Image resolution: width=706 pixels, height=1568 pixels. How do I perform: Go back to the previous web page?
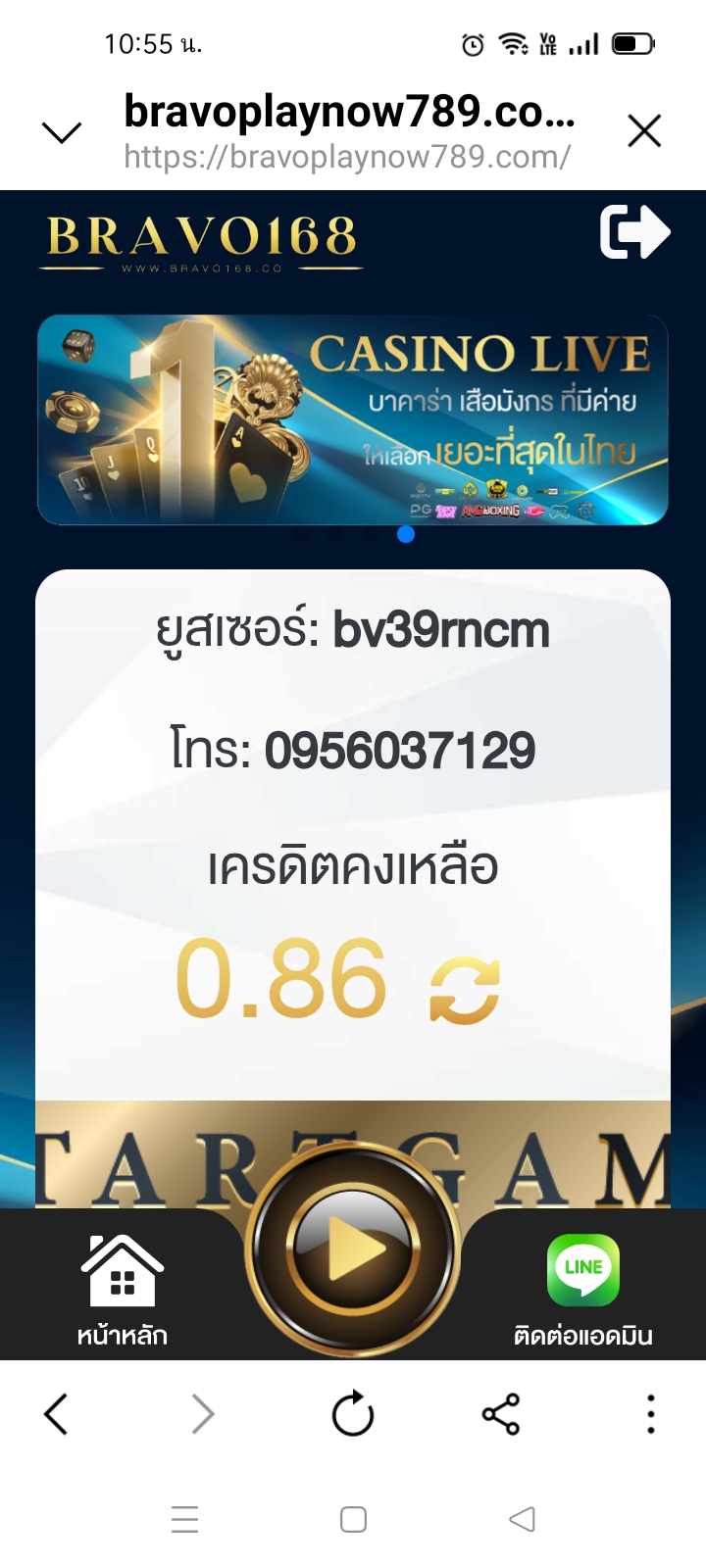pyautogui.click(x=57, y=1414)
